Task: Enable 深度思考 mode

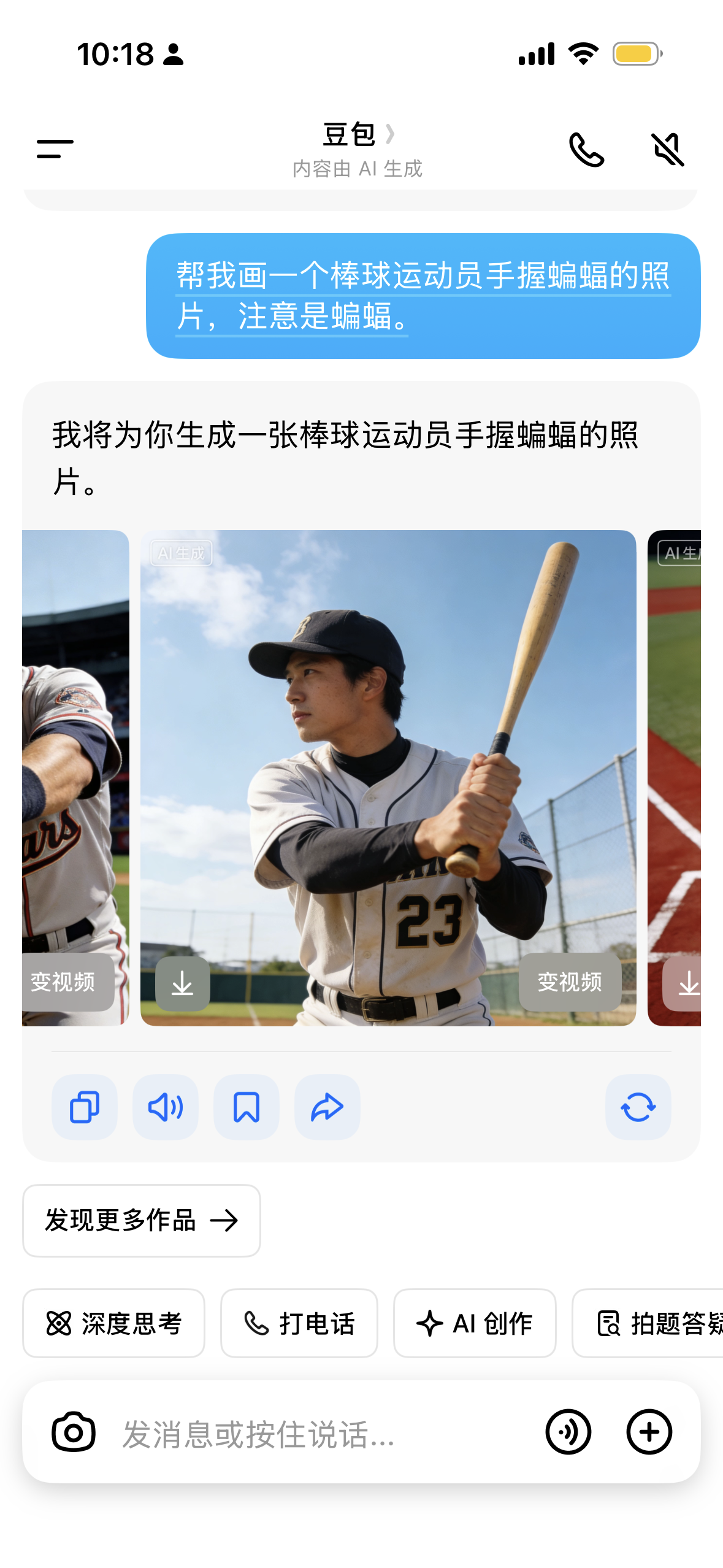Action: tap(113, 1323)
